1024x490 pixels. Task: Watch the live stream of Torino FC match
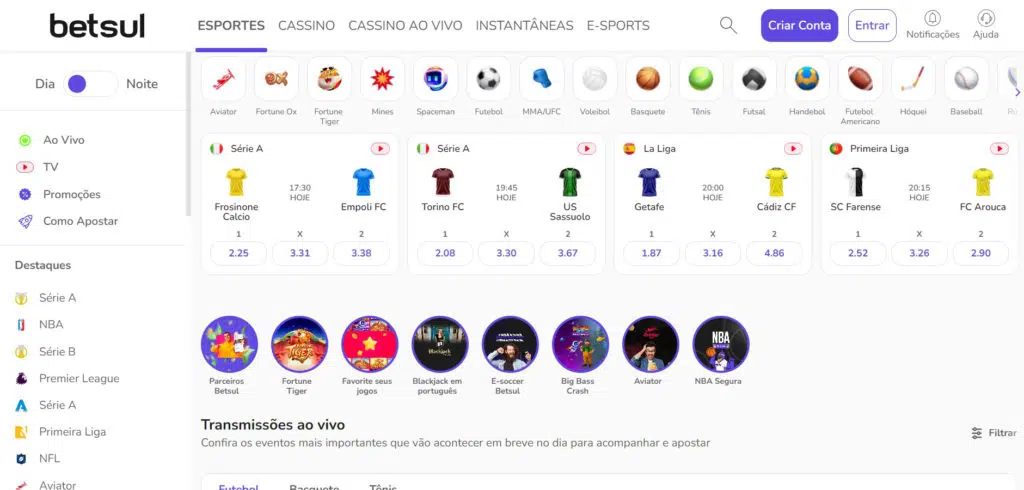coord(586,149)
